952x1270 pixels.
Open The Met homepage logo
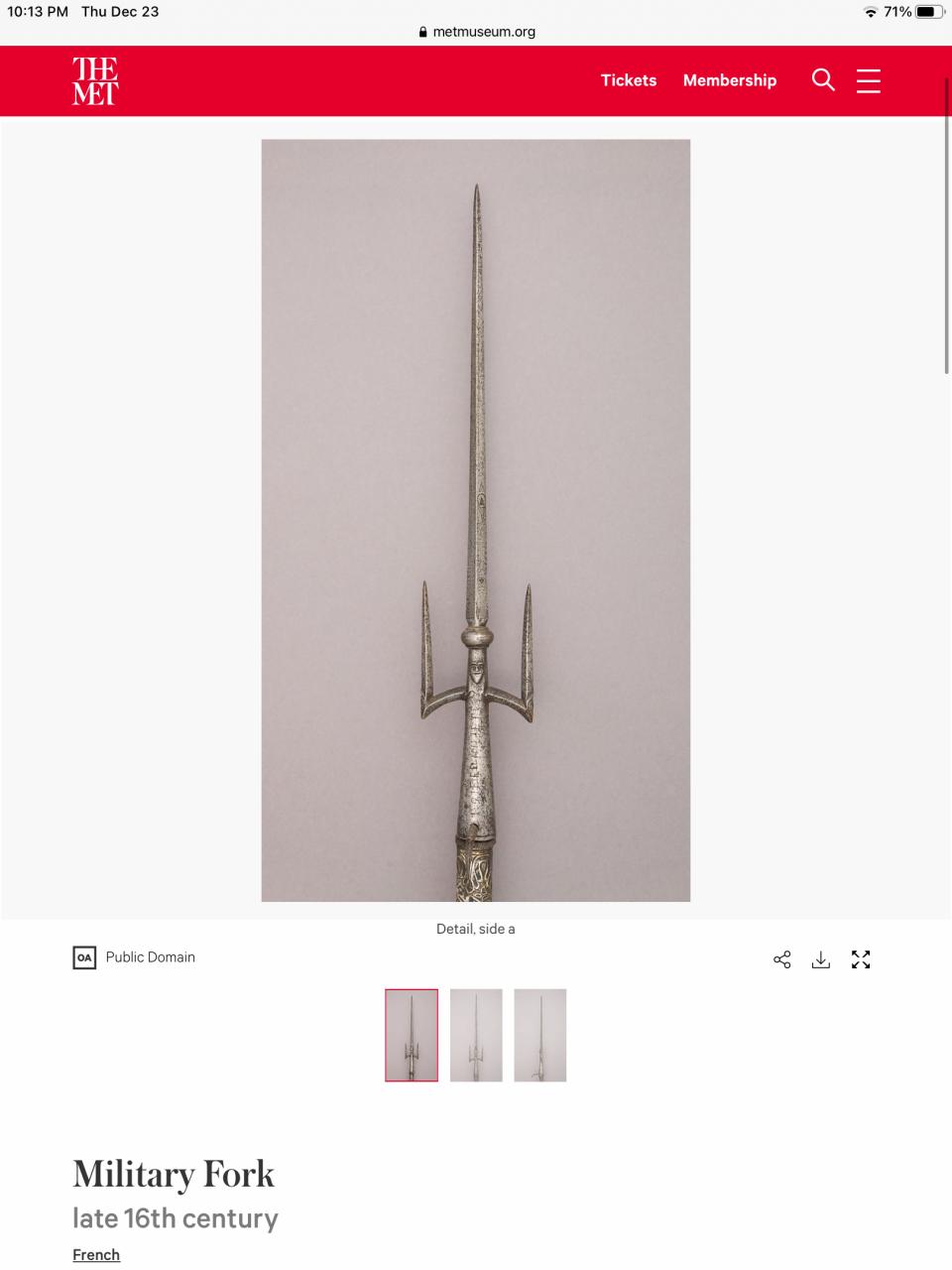coord(95,80)
